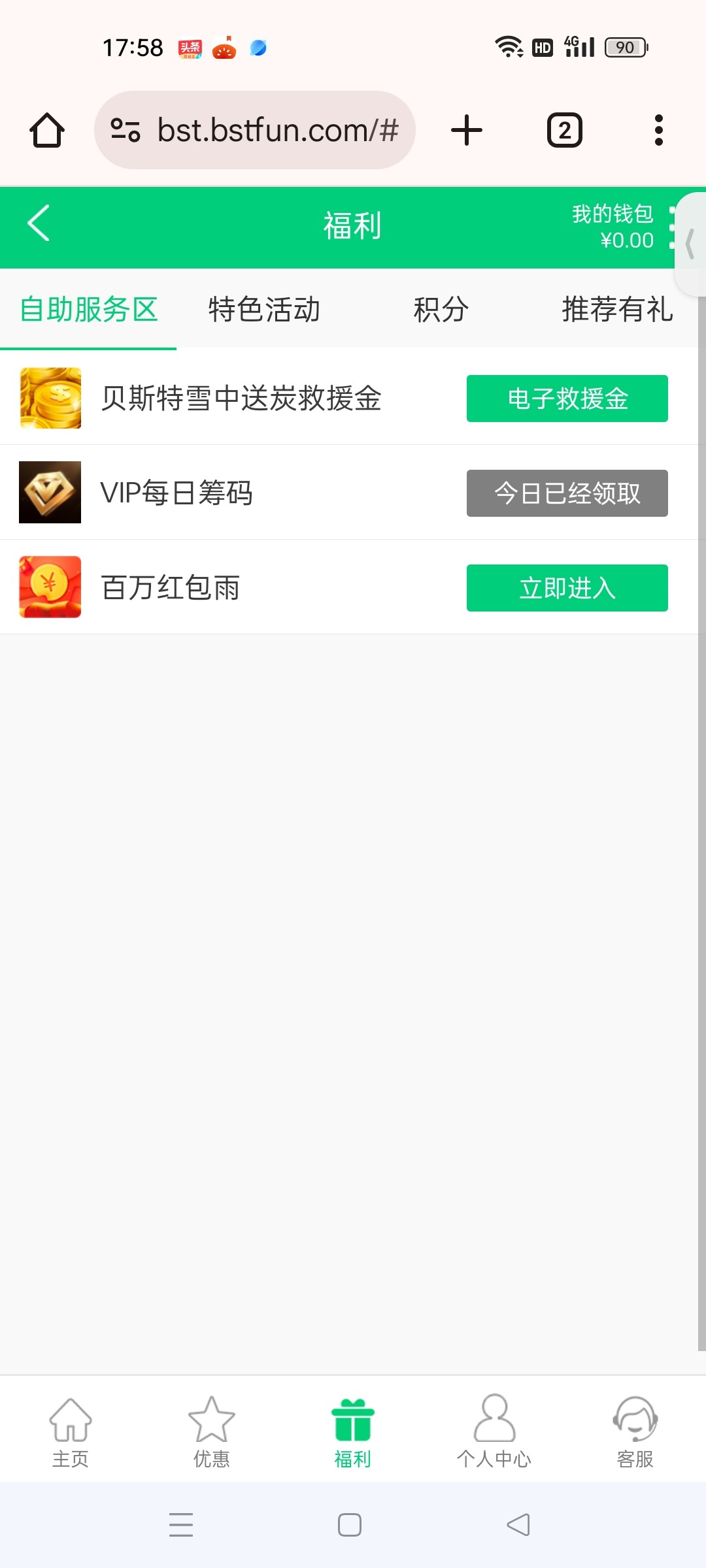Switch to the 积分 tab
Image resolution: width=706 pixels, height=1568 pixels.
click(x=441, y=310)
